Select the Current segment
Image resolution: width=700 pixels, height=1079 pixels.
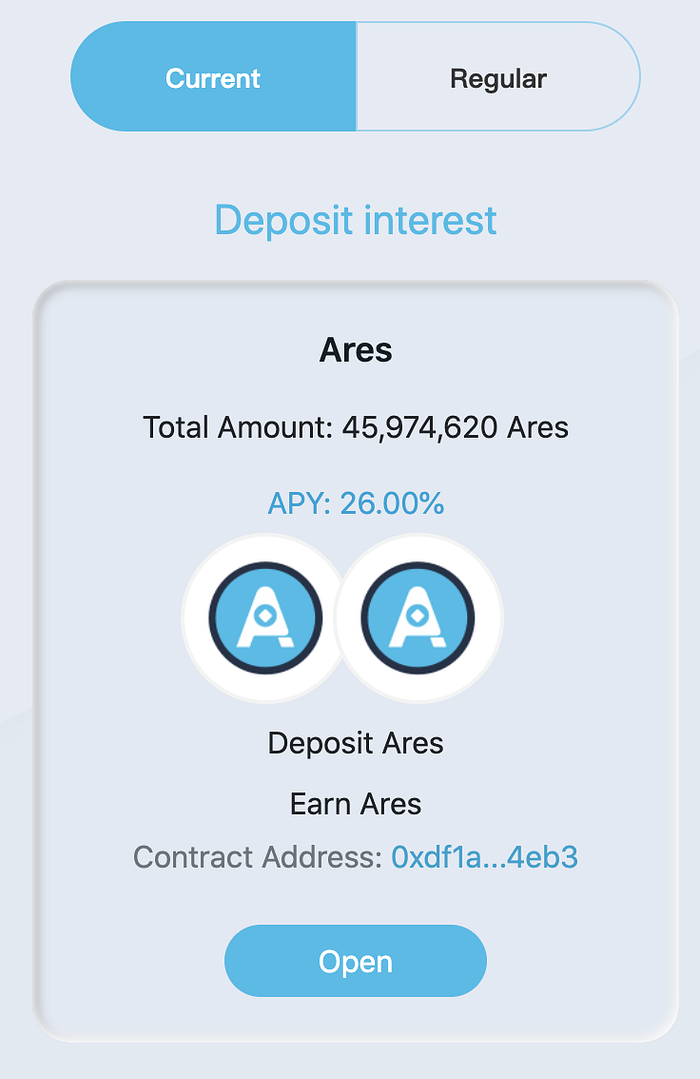coord(213,78)
